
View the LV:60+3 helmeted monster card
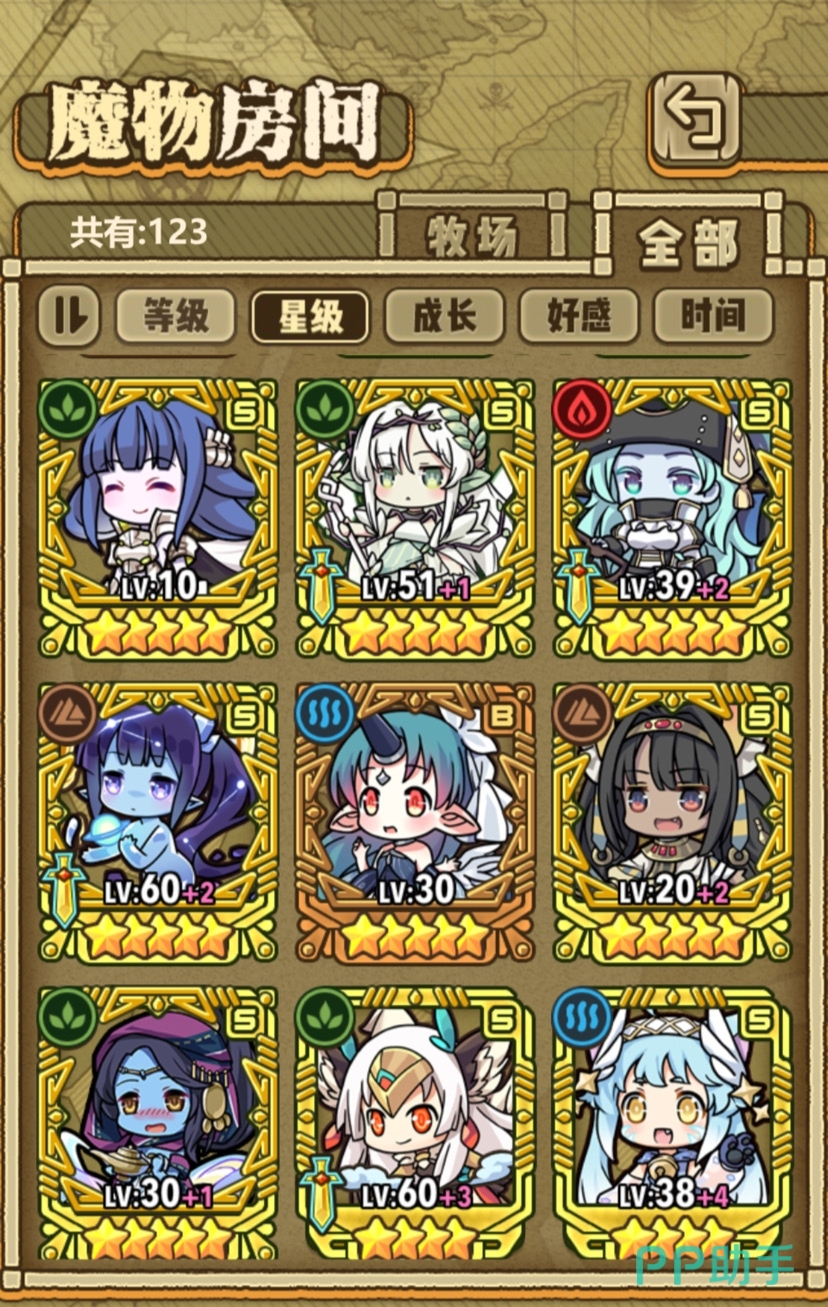point(414,1122)
